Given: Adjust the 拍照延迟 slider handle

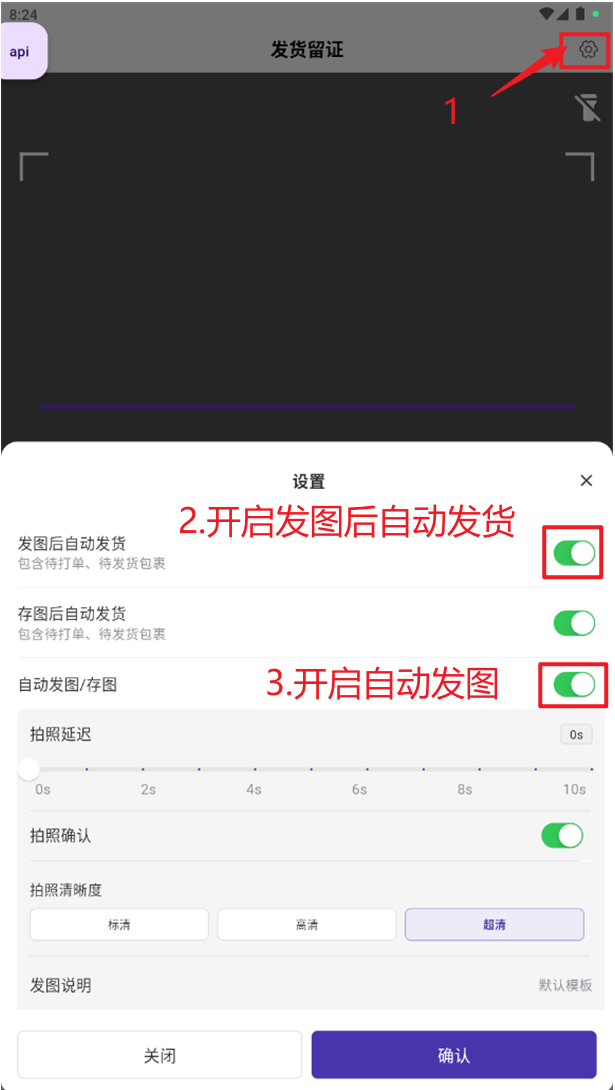Looking at the screenshot, I should coord(28,770).
